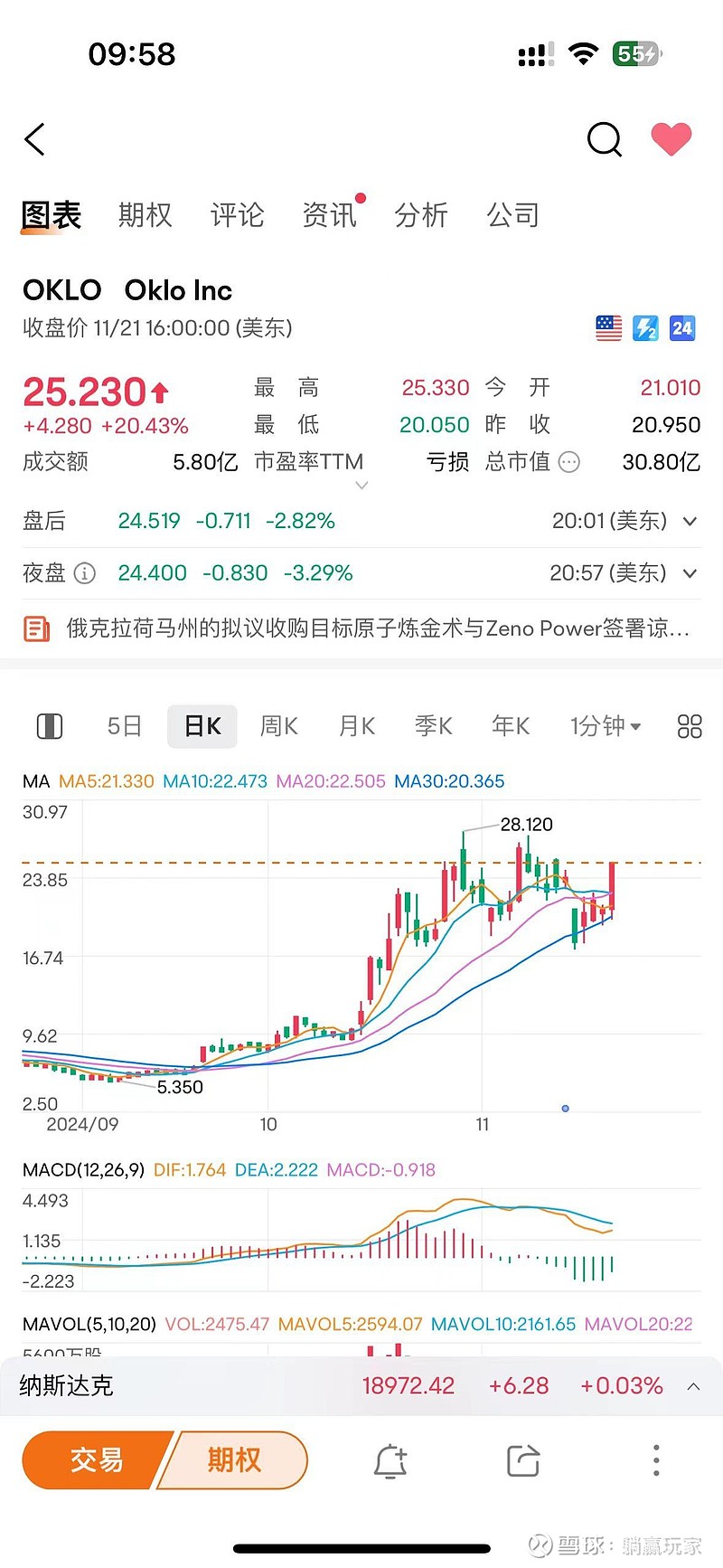The height and width of the screenshot is (1568, 723).
Task: Tap the notification bell icon
Action: click(390, 1460)
